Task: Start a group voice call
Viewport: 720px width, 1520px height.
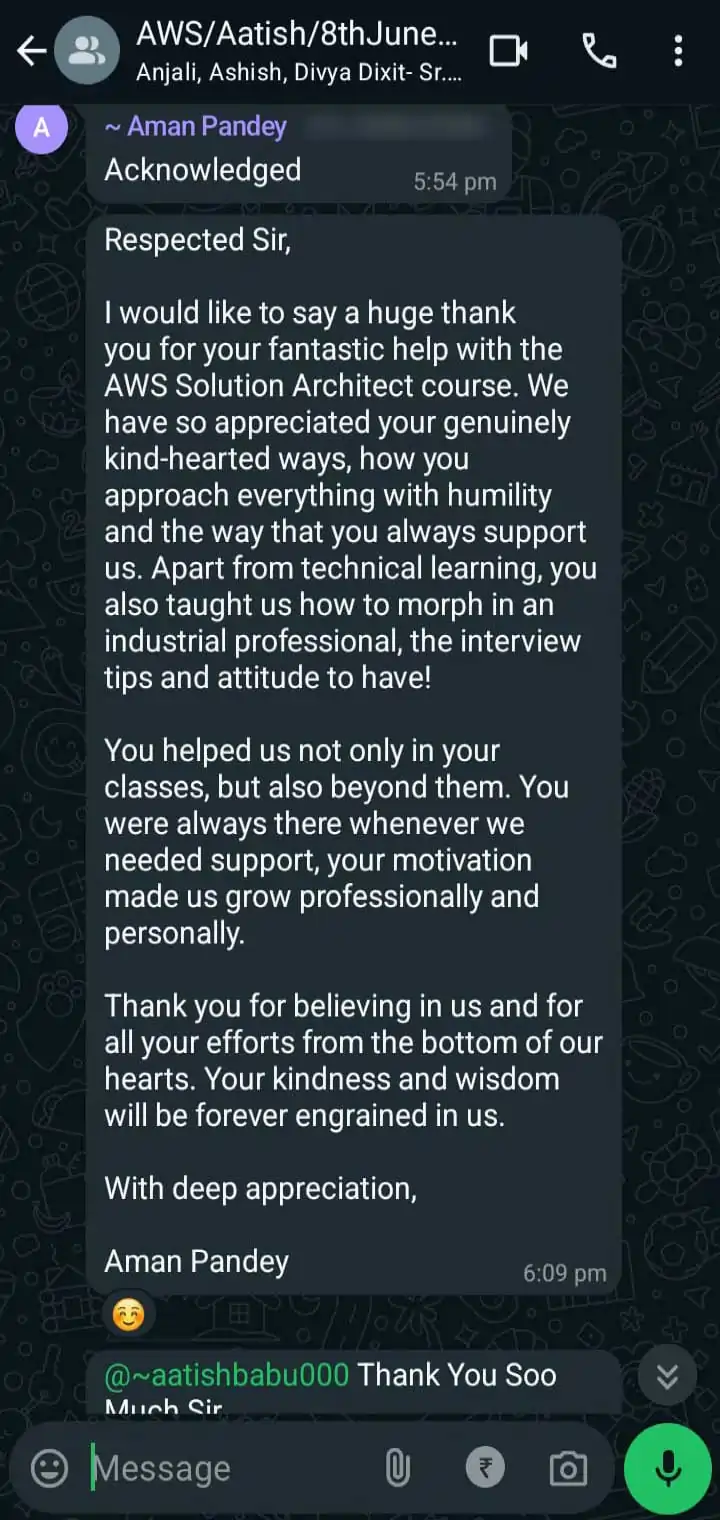Action: (x=599, y=51)
